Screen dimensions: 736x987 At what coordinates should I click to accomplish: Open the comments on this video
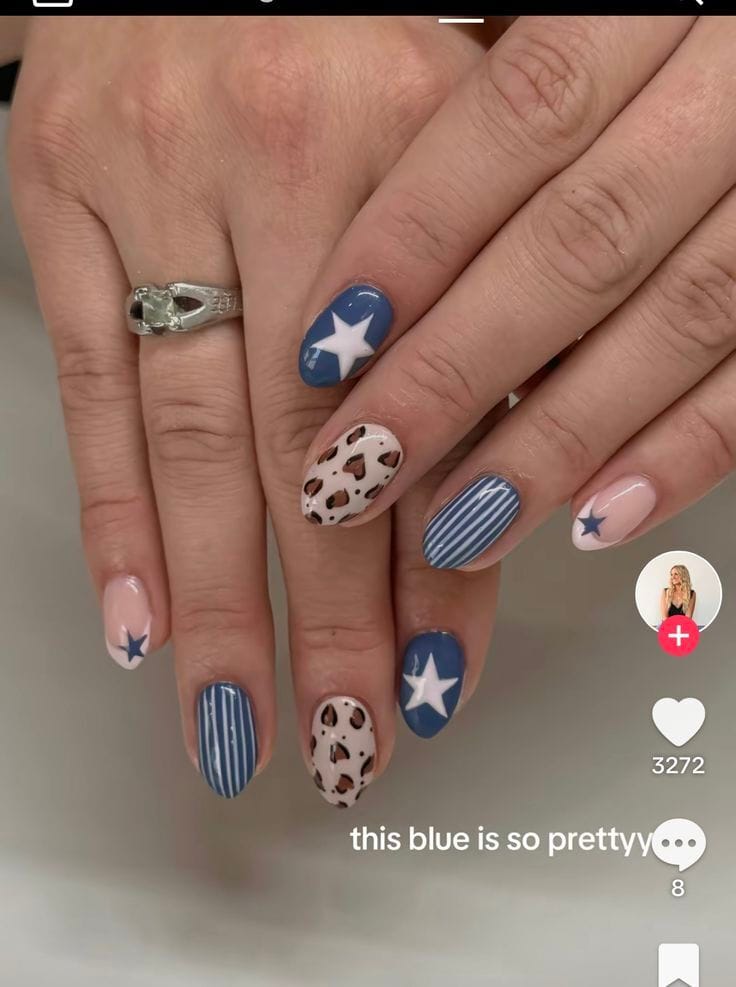(678, 845)
